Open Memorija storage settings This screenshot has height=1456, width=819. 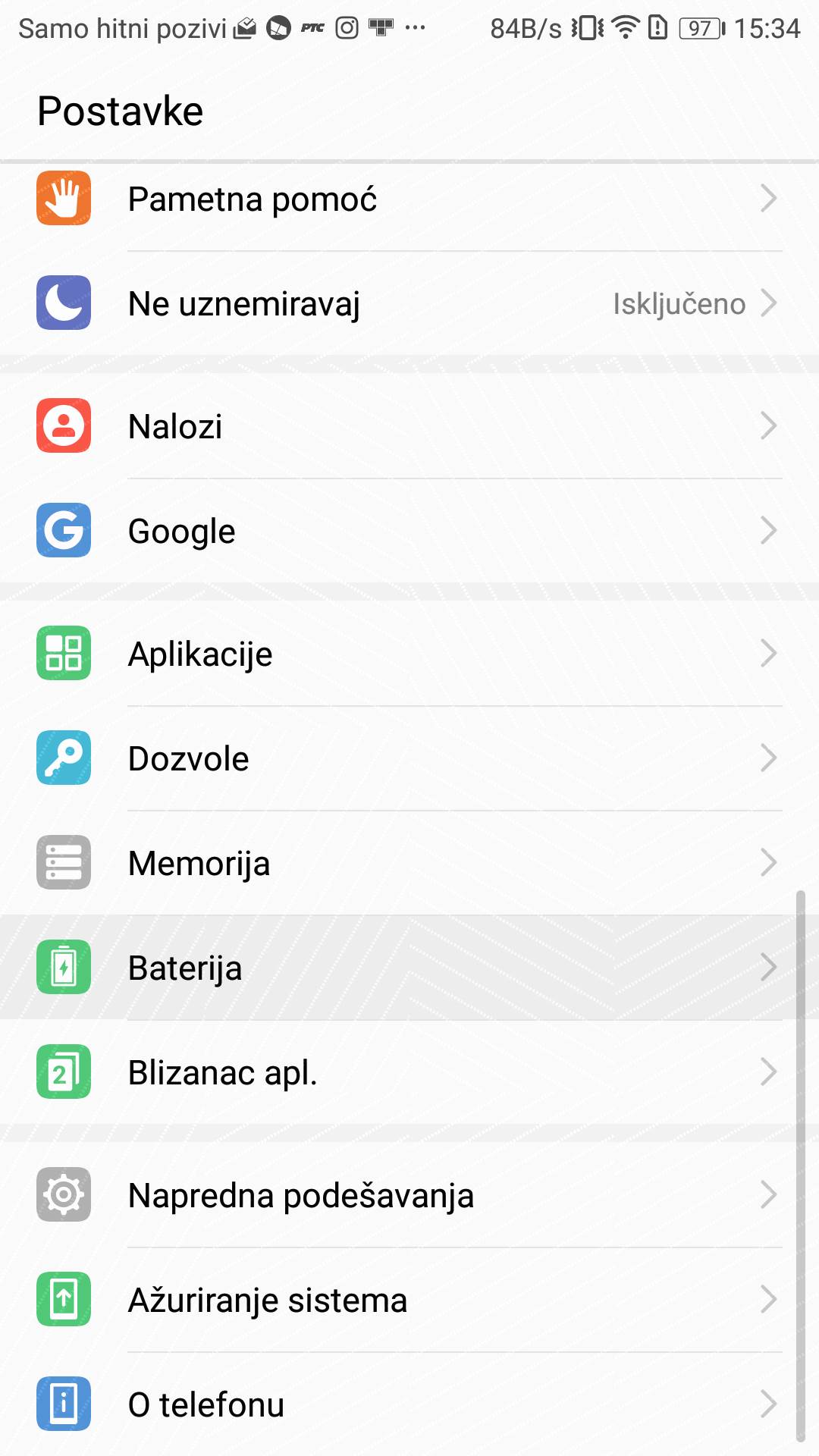(x=409, y=863)
